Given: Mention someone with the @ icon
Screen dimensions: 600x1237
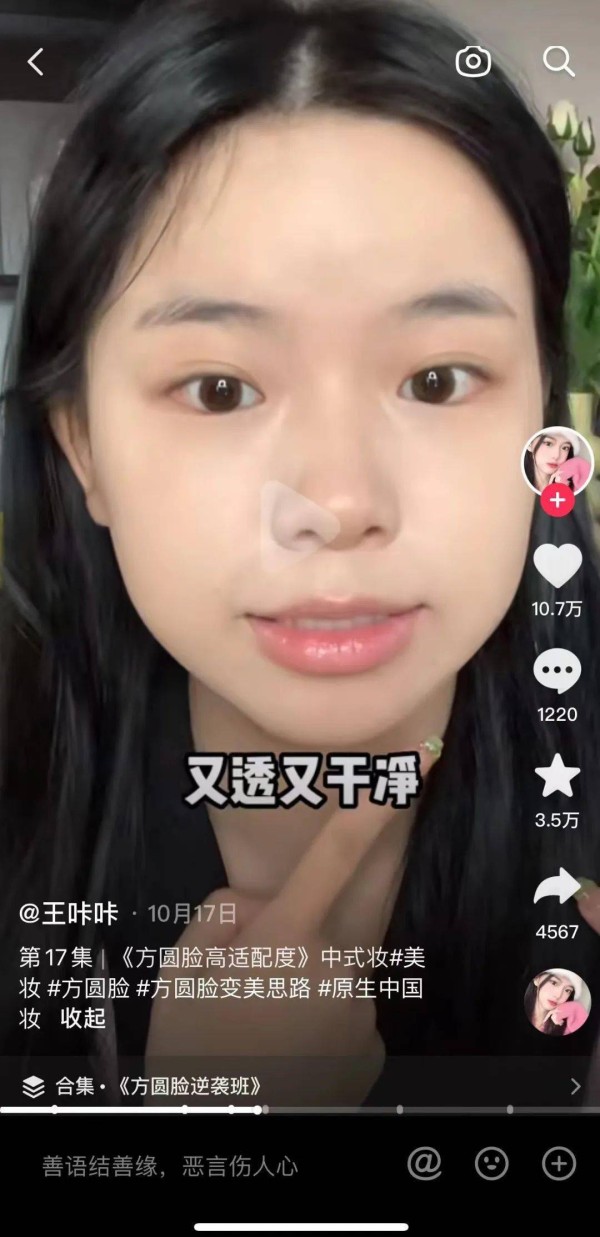Looking at the screenshot, I should [x=425, y=1163].
